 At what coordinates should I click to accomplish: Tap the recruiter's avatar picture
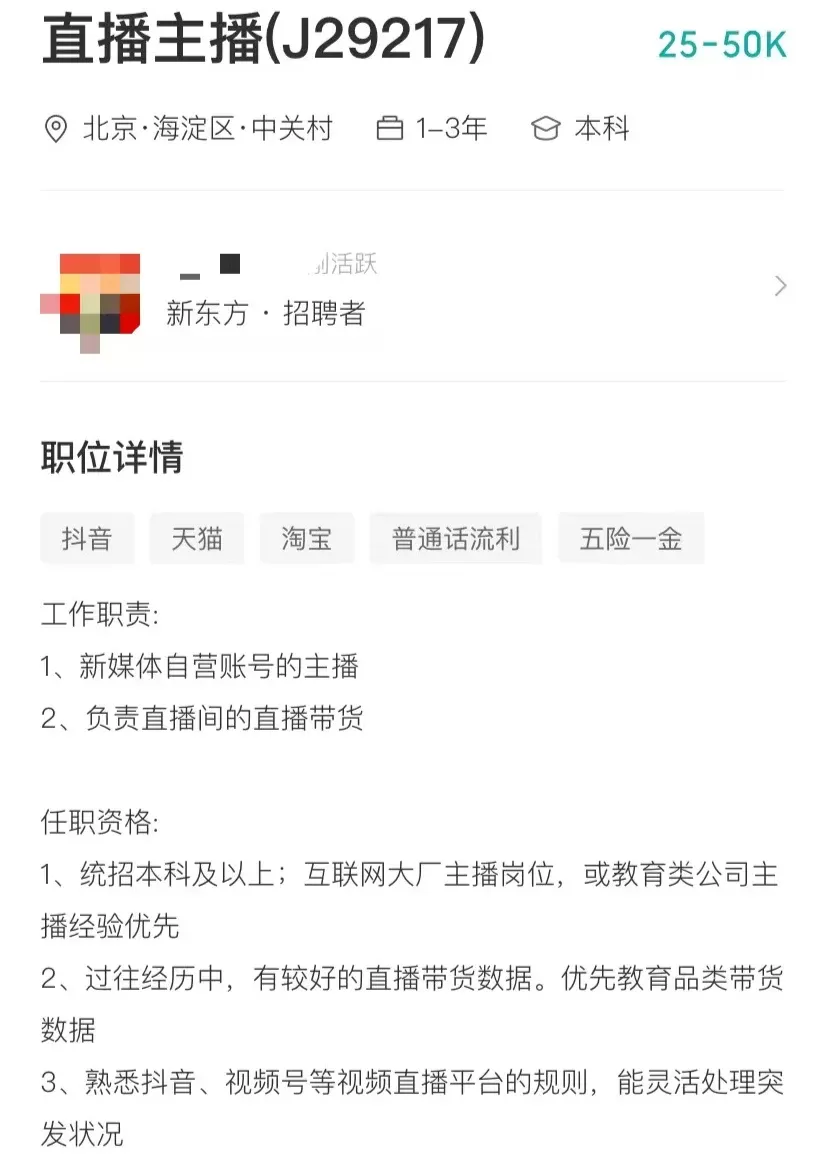pyautogui.click(x=91, y=301)
